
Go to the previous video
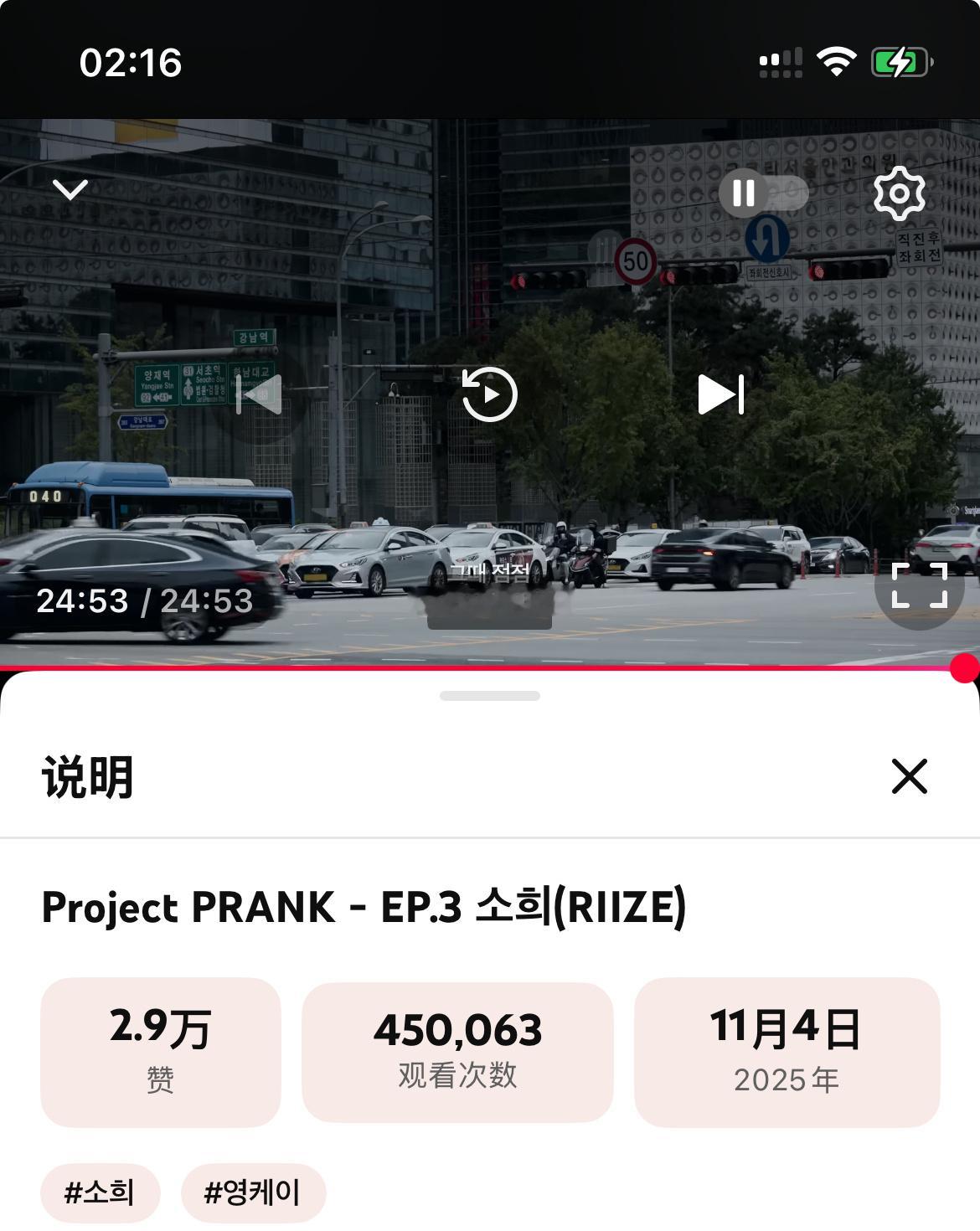click(x=260, y=394)
